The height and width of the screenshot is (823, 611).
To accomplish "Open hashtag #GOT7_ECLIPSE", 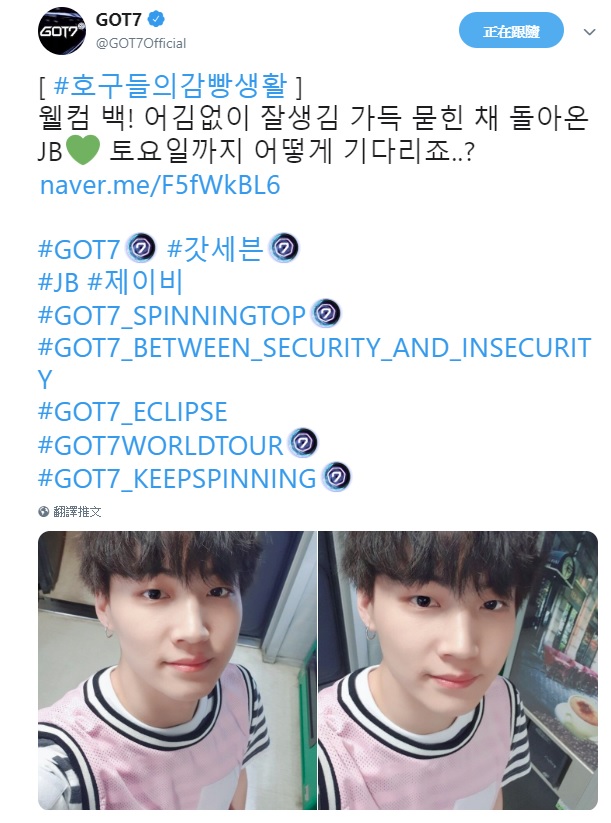I will click(x=132, y=411).
